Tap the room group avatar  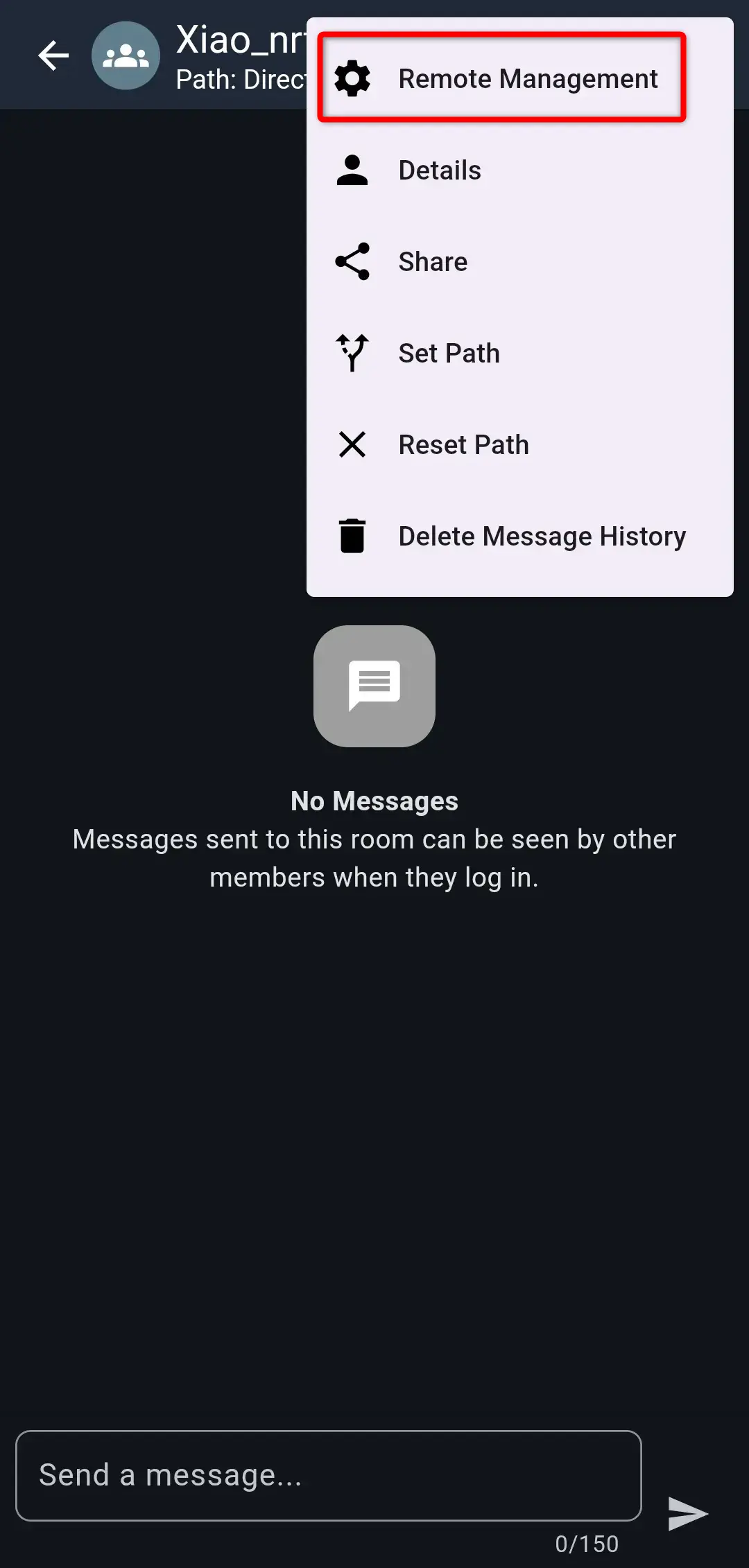[x=126, y=55]
